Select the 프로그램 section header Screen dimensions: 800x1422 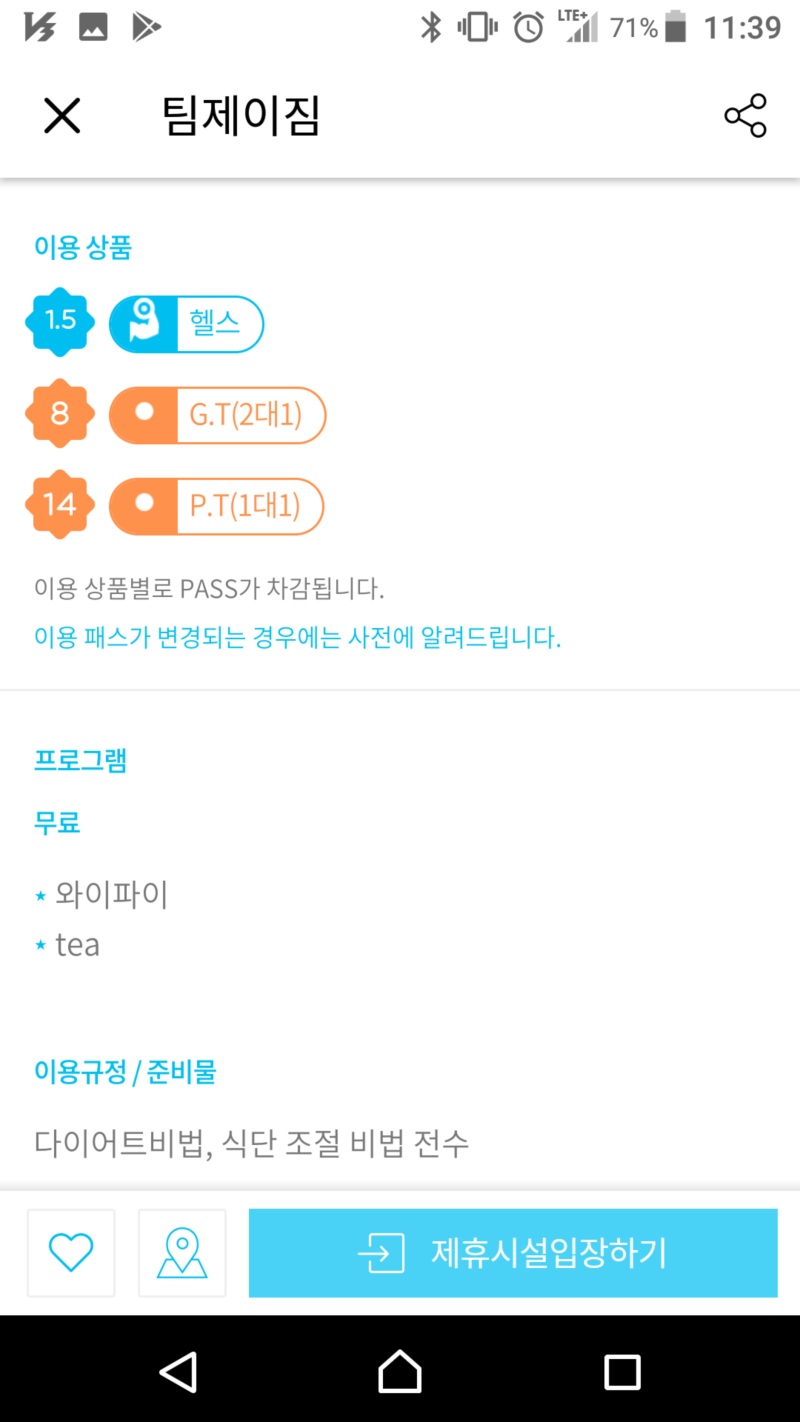80,760
